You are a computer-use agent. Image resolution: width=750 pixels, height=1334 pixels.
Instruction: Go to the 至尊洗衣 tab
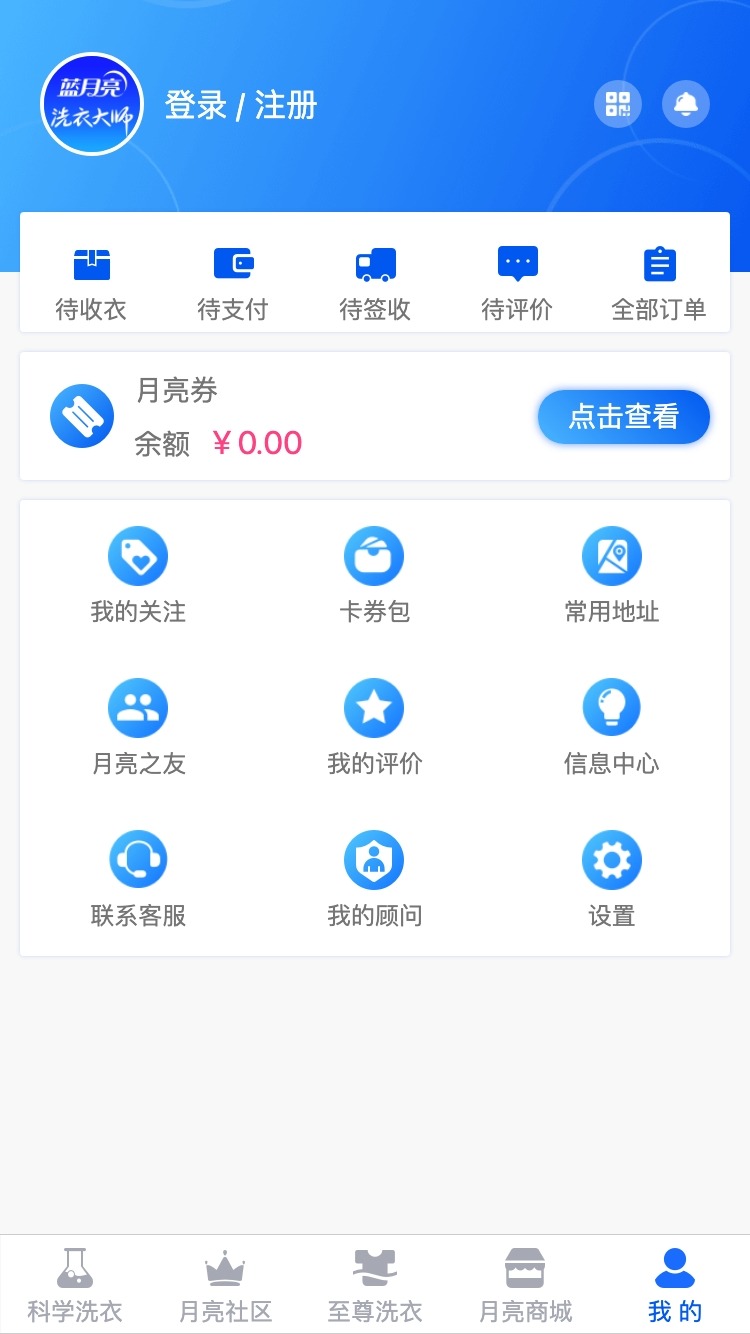375,1285
